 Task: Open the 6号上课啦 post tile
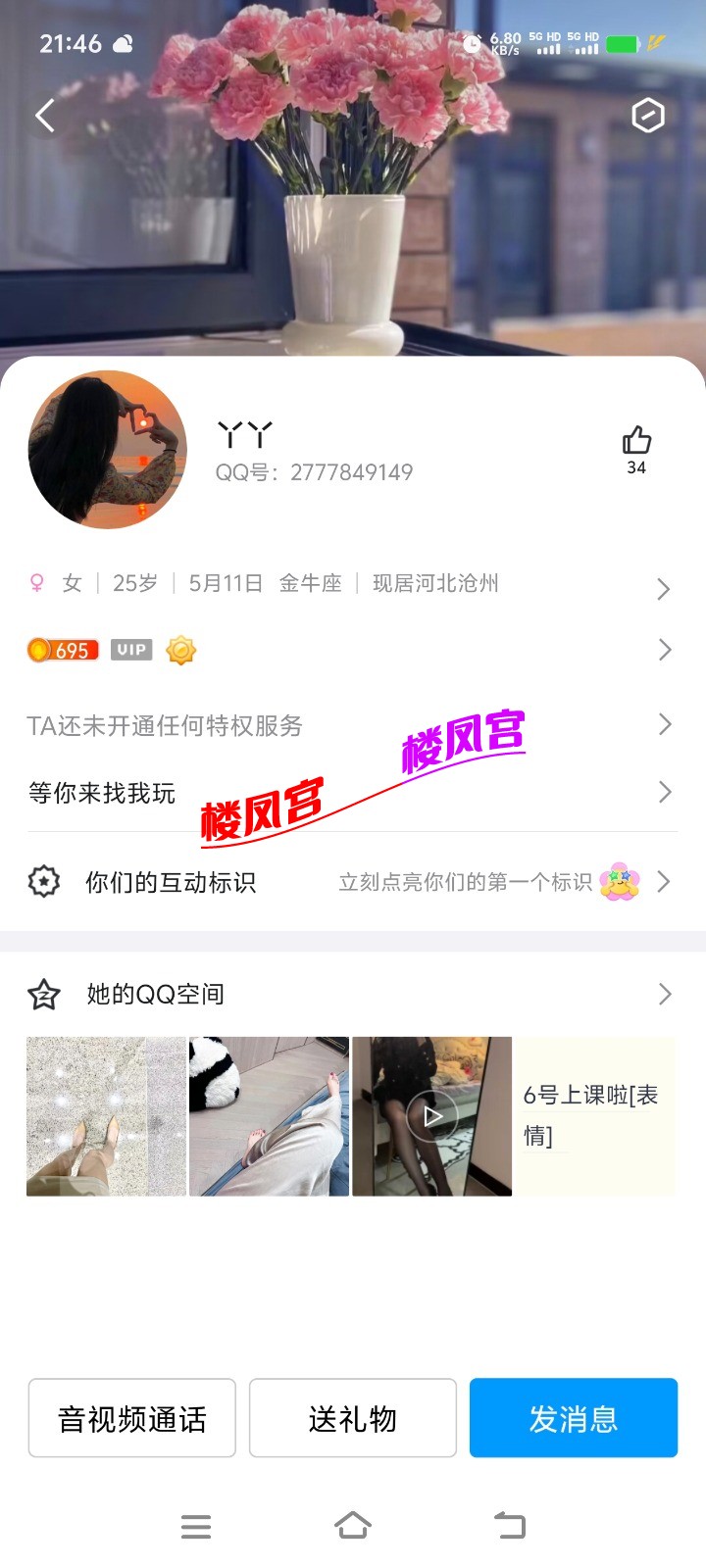593,1116
